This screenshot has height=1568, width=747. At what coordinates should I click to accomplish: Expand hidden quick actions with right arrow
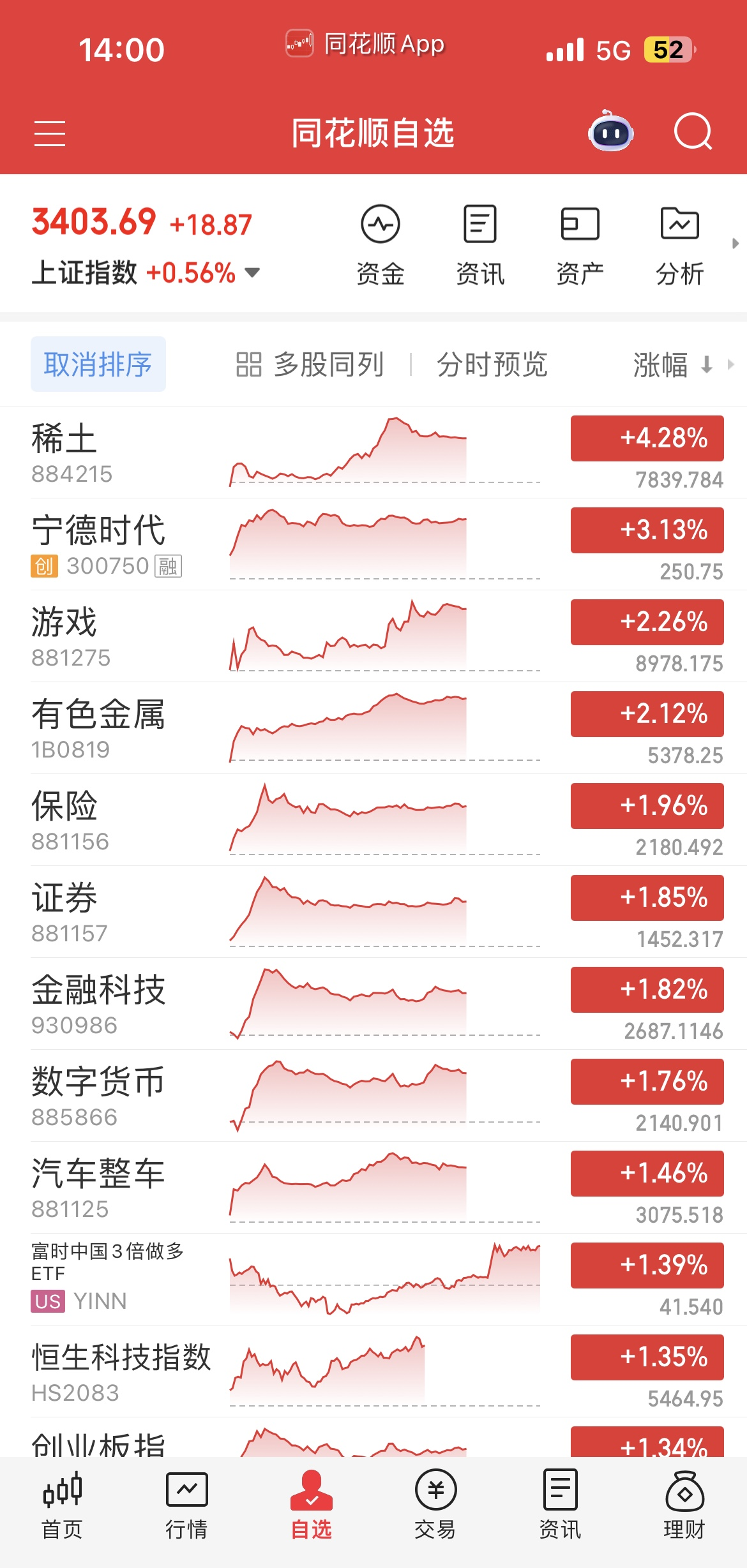tap(736, 243)
